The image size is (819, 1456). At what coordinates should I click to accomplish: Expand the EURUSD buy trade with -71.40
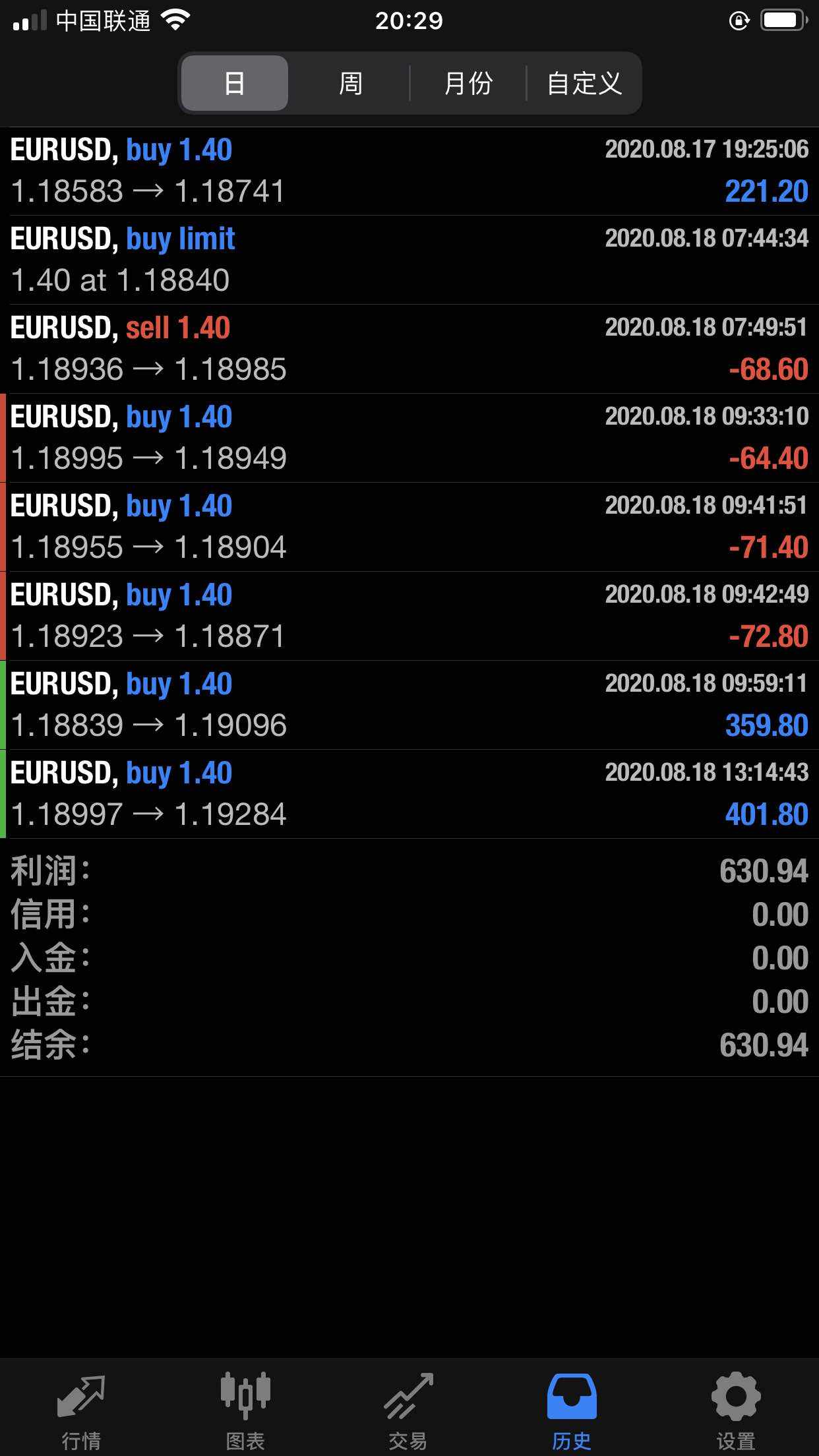[409, 527]
